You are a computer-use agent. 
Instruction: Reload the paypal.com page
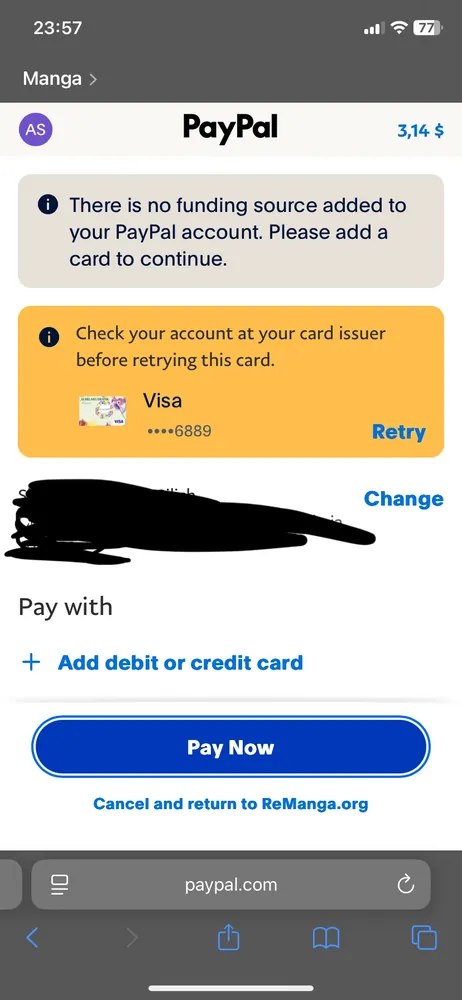tap(405, 885)
